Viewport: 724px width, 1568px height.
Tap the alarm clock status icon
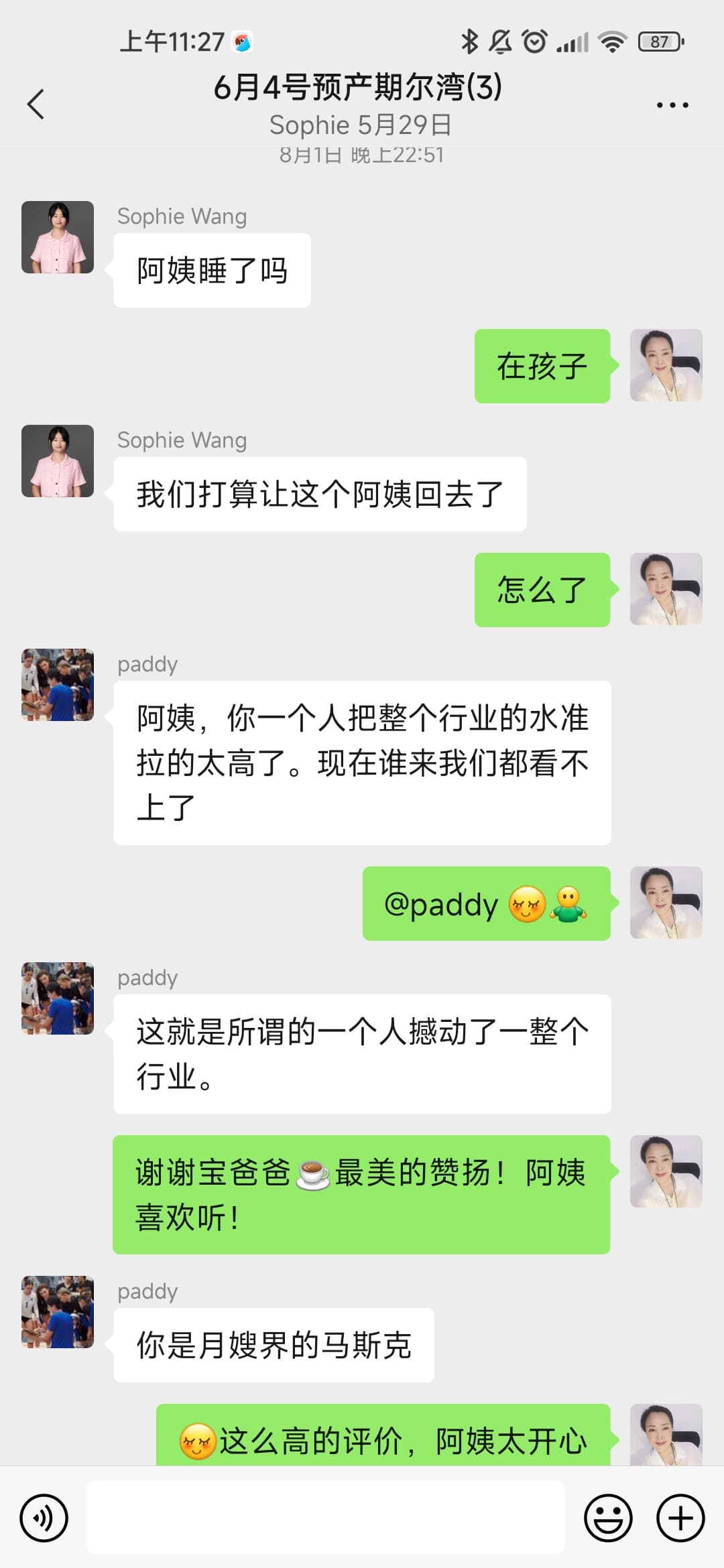[x=533, y=42]
